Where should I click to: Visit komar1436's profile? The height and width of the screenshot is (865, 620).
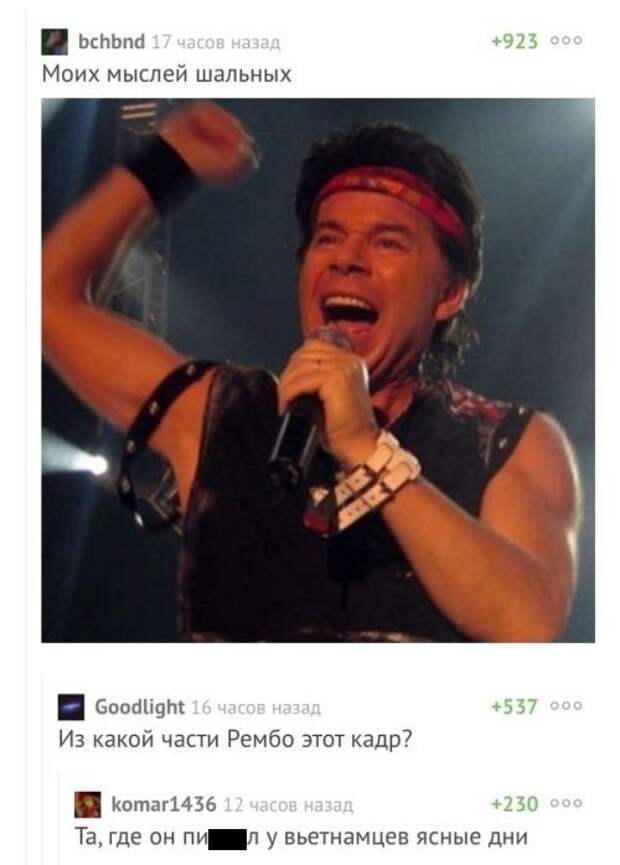coord(150,804)
